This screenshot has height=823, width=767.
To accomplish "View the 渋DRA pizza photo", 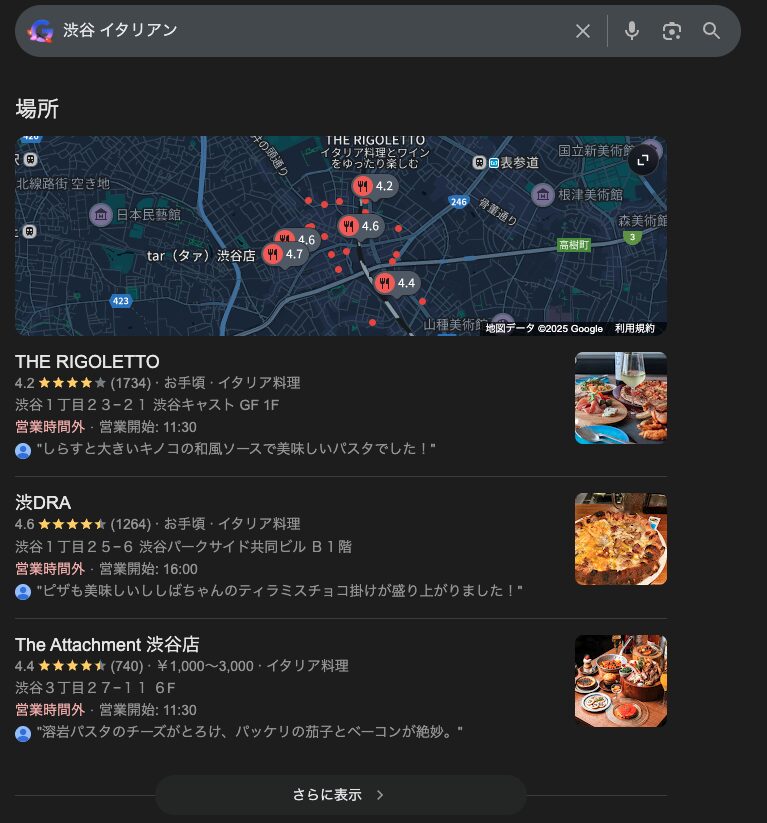I will click(620, 539).
